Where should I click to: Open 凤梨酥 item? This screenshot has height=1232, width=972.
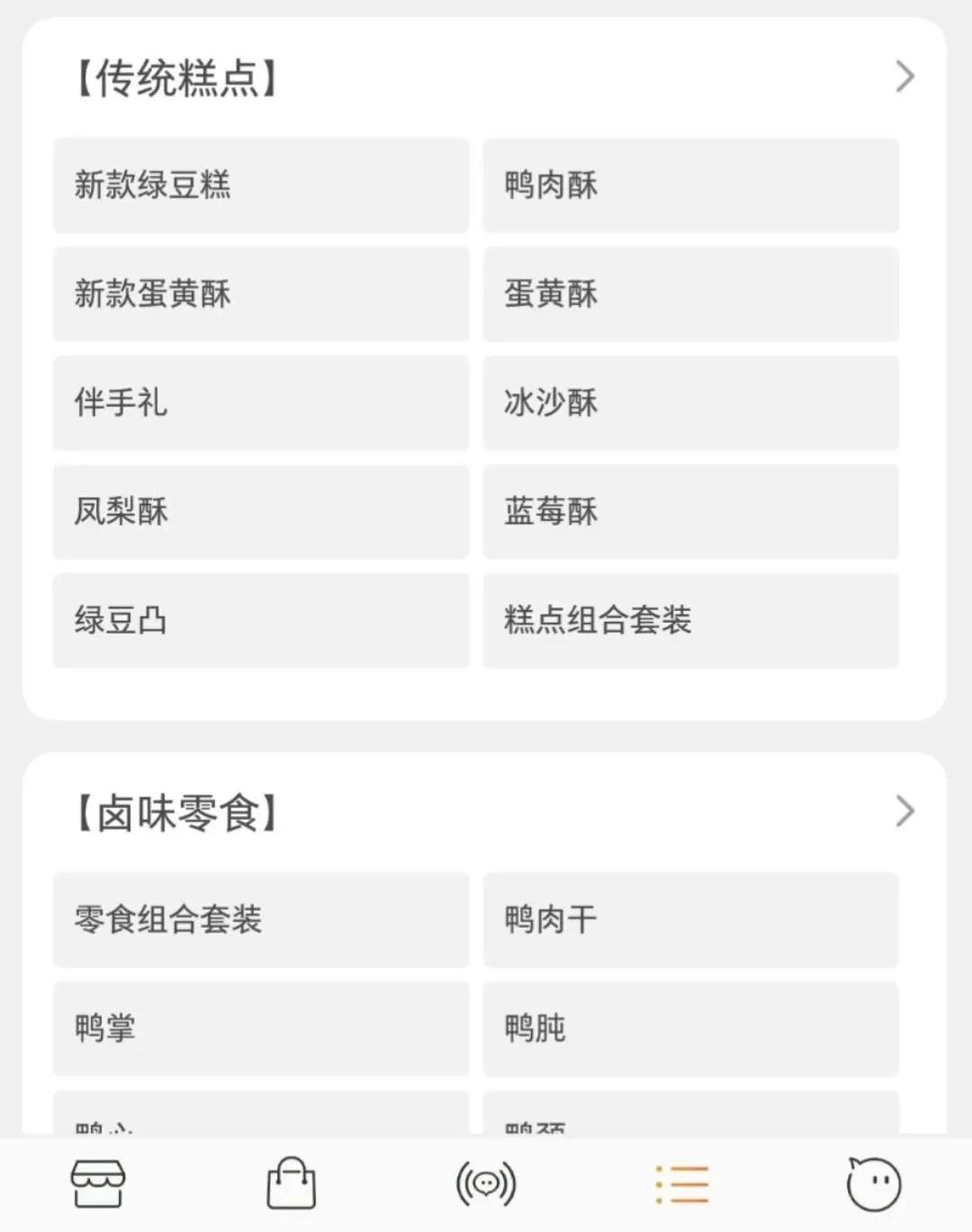261,513
